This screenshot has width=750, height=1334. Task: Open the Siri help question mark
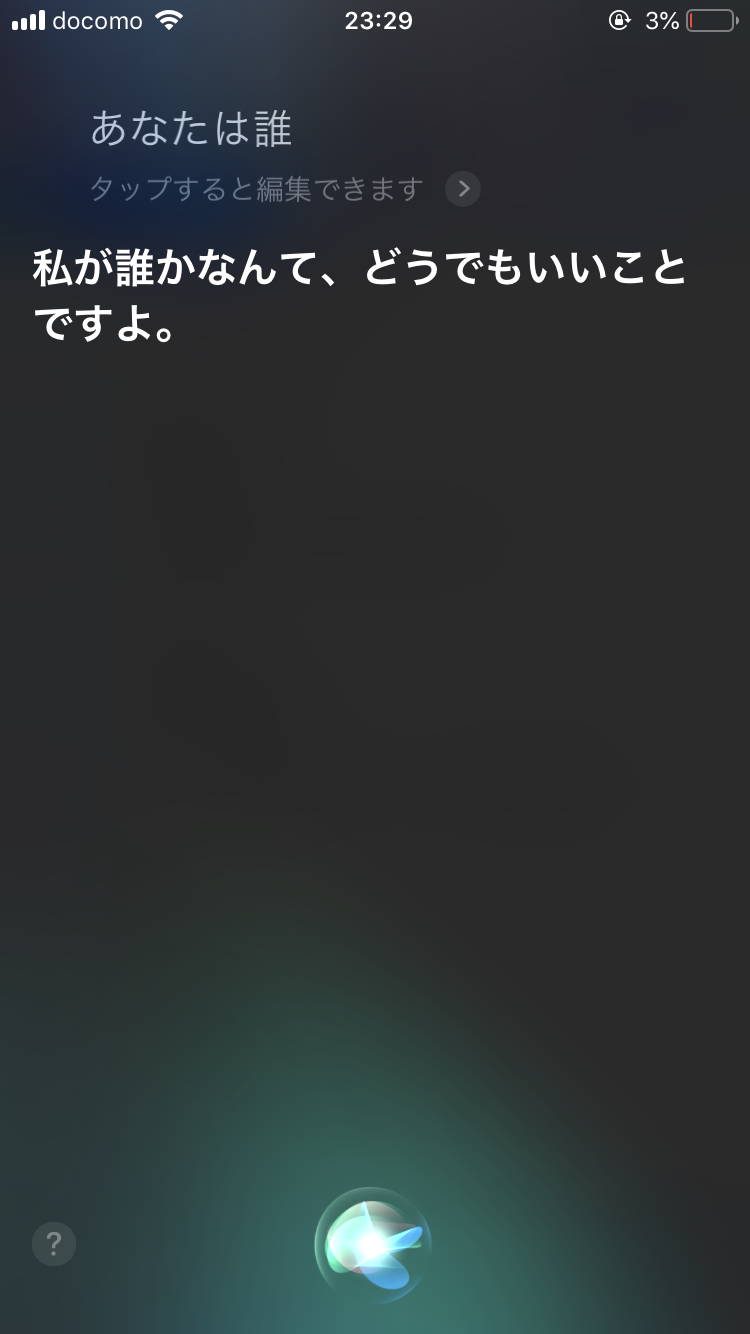[54, 1244]
